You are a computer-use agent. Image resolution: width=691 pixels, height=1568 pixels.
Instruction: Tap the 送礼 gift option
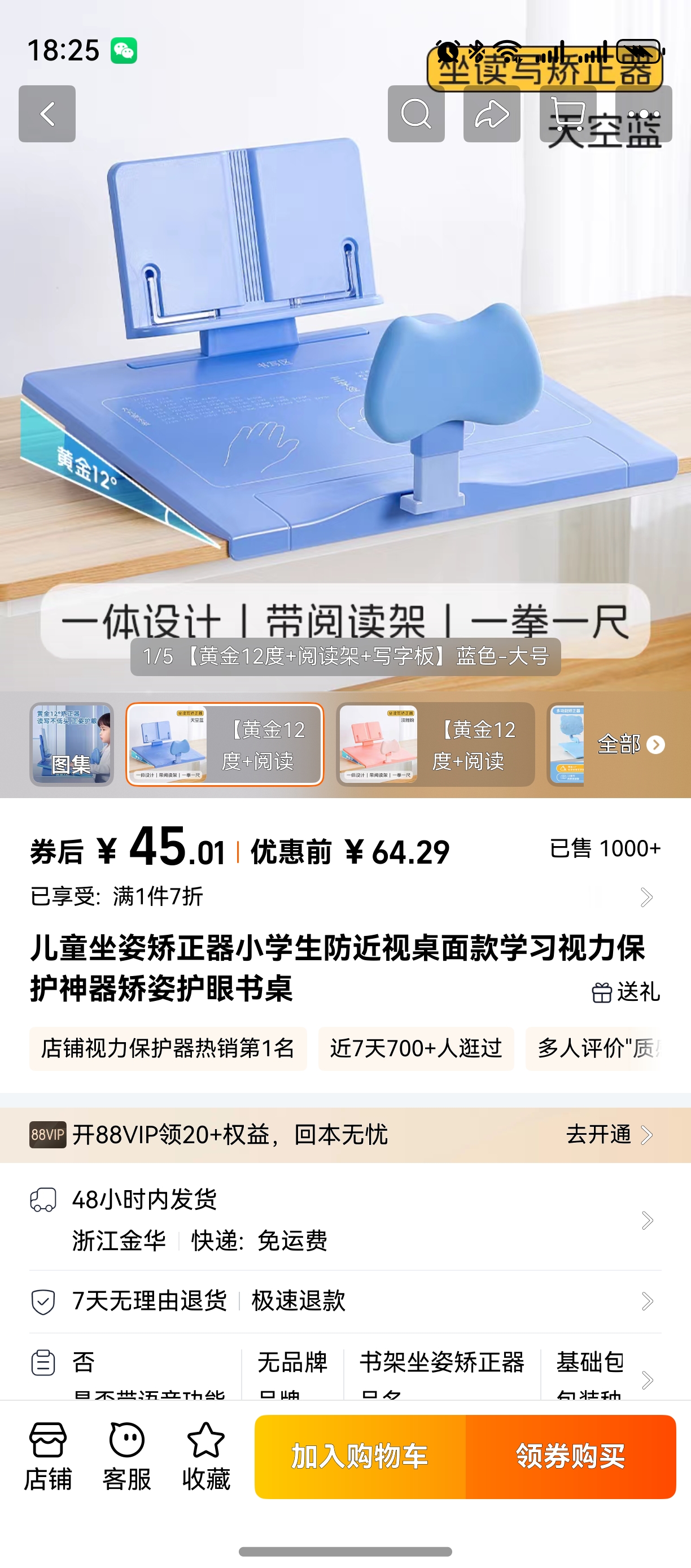click(x=626, y=992)
